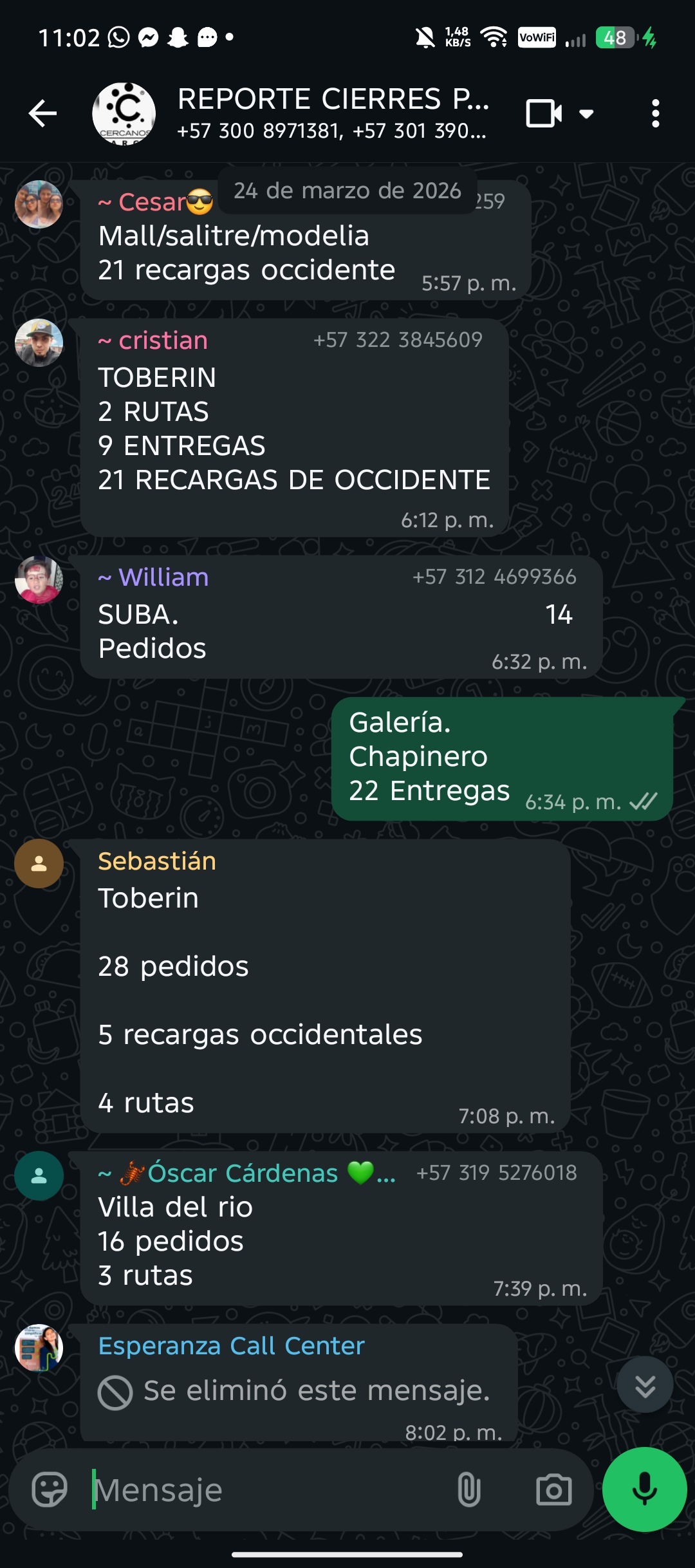Open cristian's profile photo
Viewport: 695px width, 1568px height.
click(39, 342)
